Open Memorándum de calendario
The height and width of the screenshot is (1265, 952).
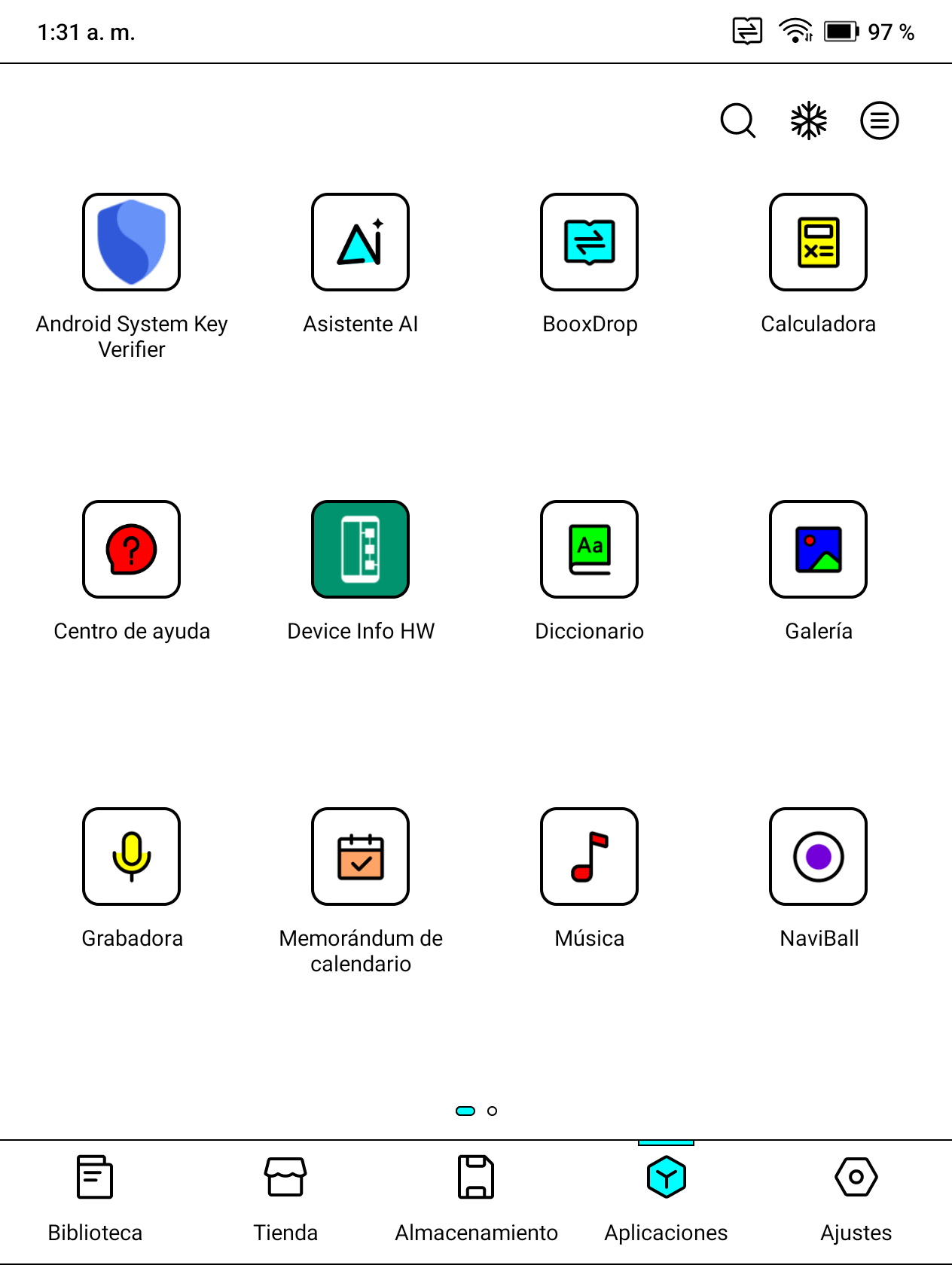click(361, 857)
